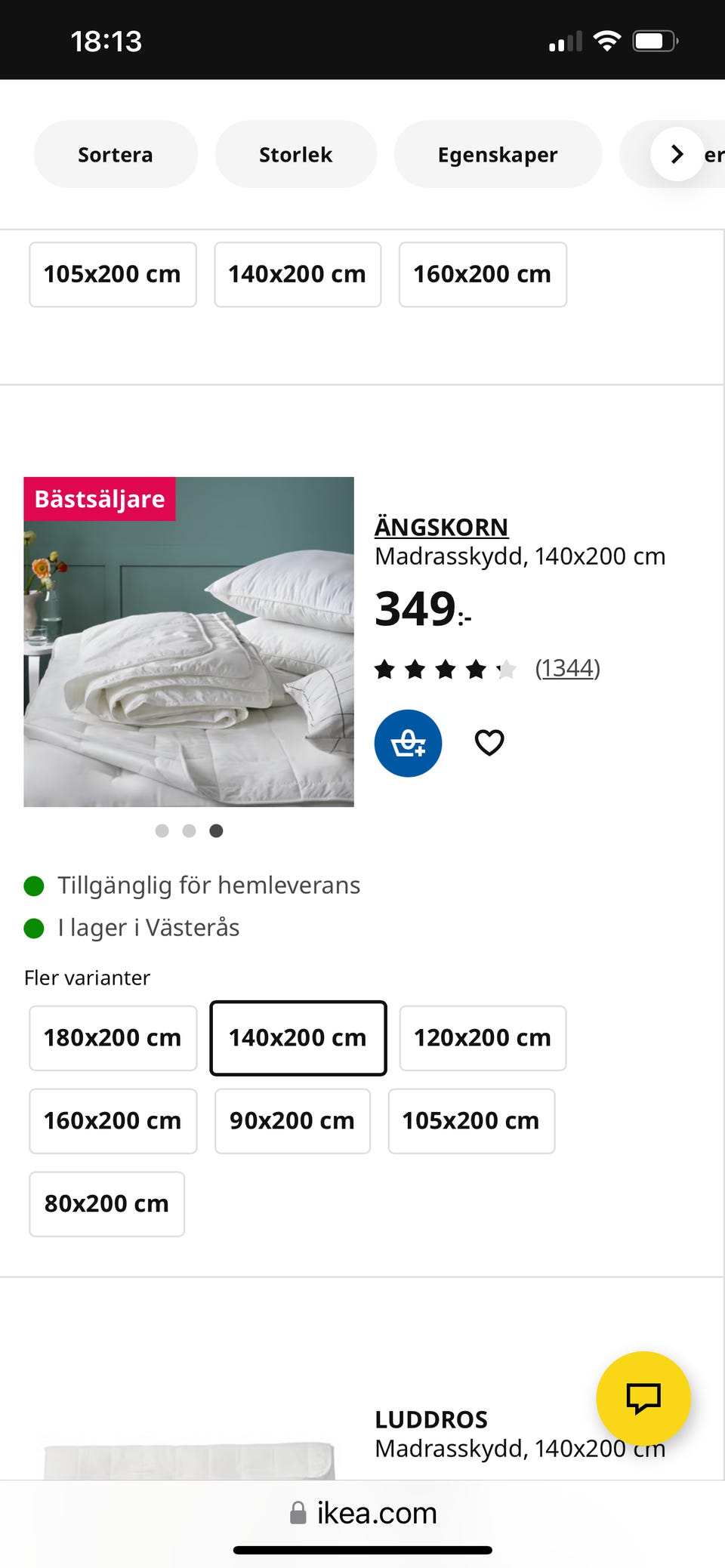725x1568 pixels.
Task: Click the green dot for Västerås stock status
Action: coord(34,928)
